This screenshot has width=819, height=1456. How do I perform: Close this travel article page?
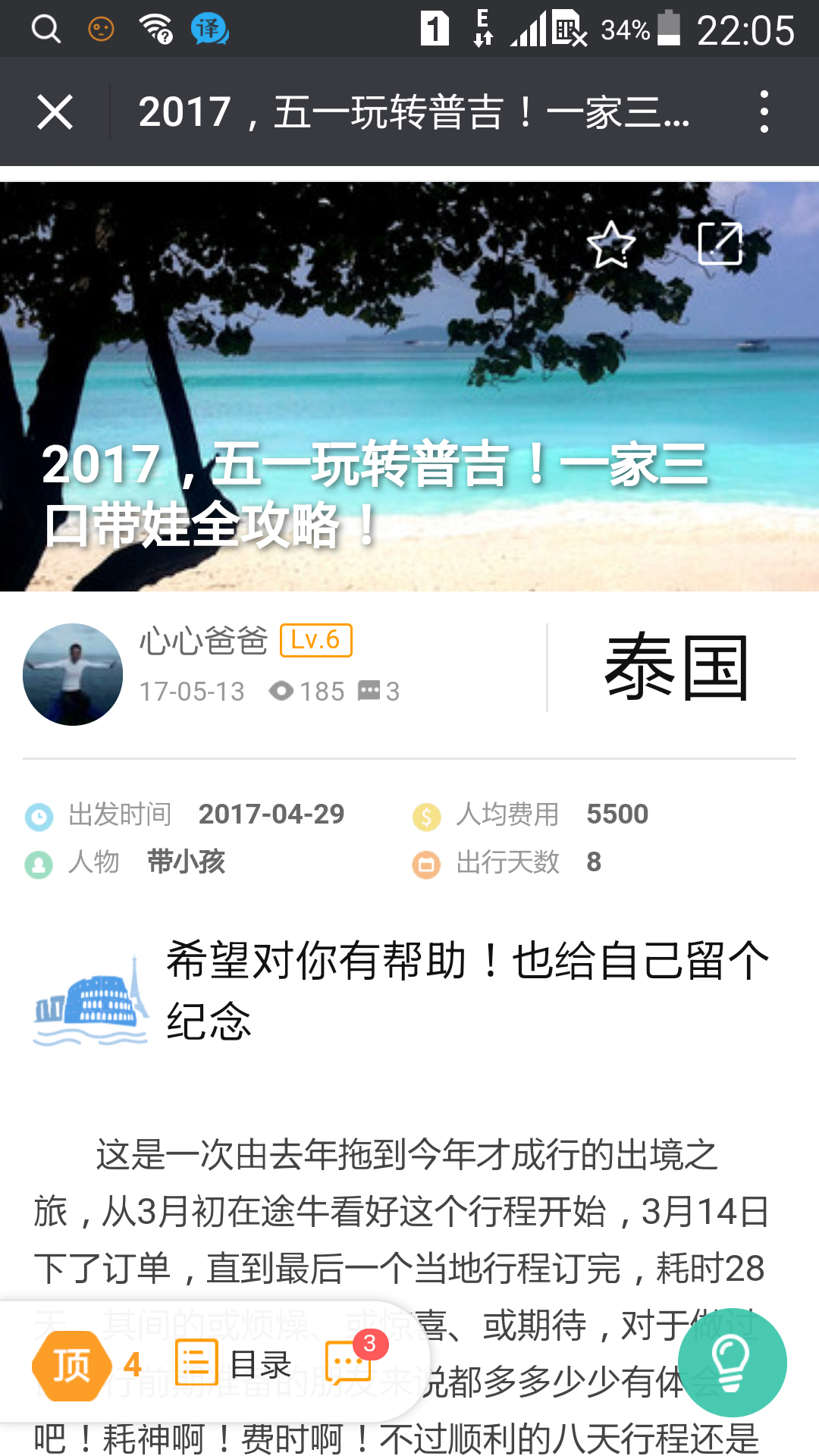[x=55, y=112]
